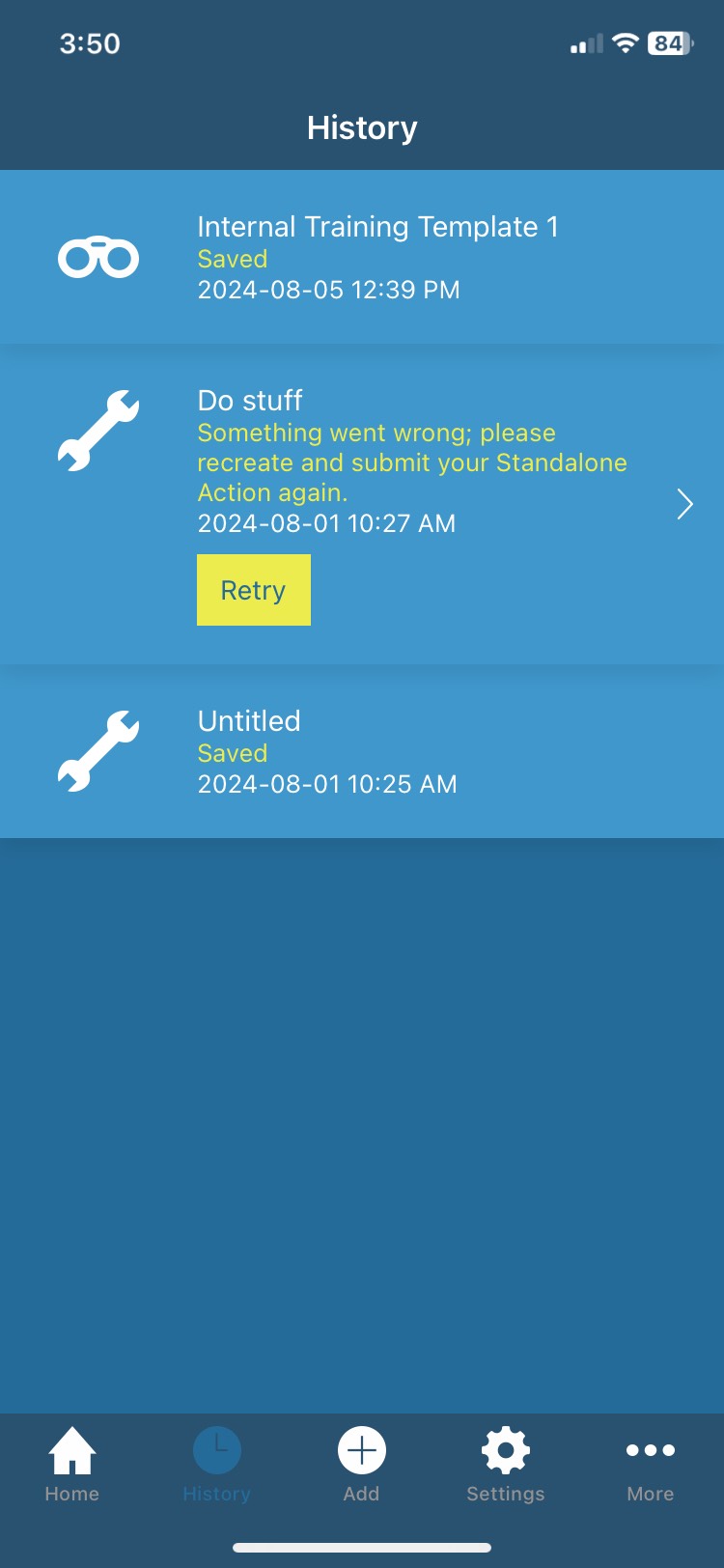Retry the failed Do stuff action

click(254, 590)
